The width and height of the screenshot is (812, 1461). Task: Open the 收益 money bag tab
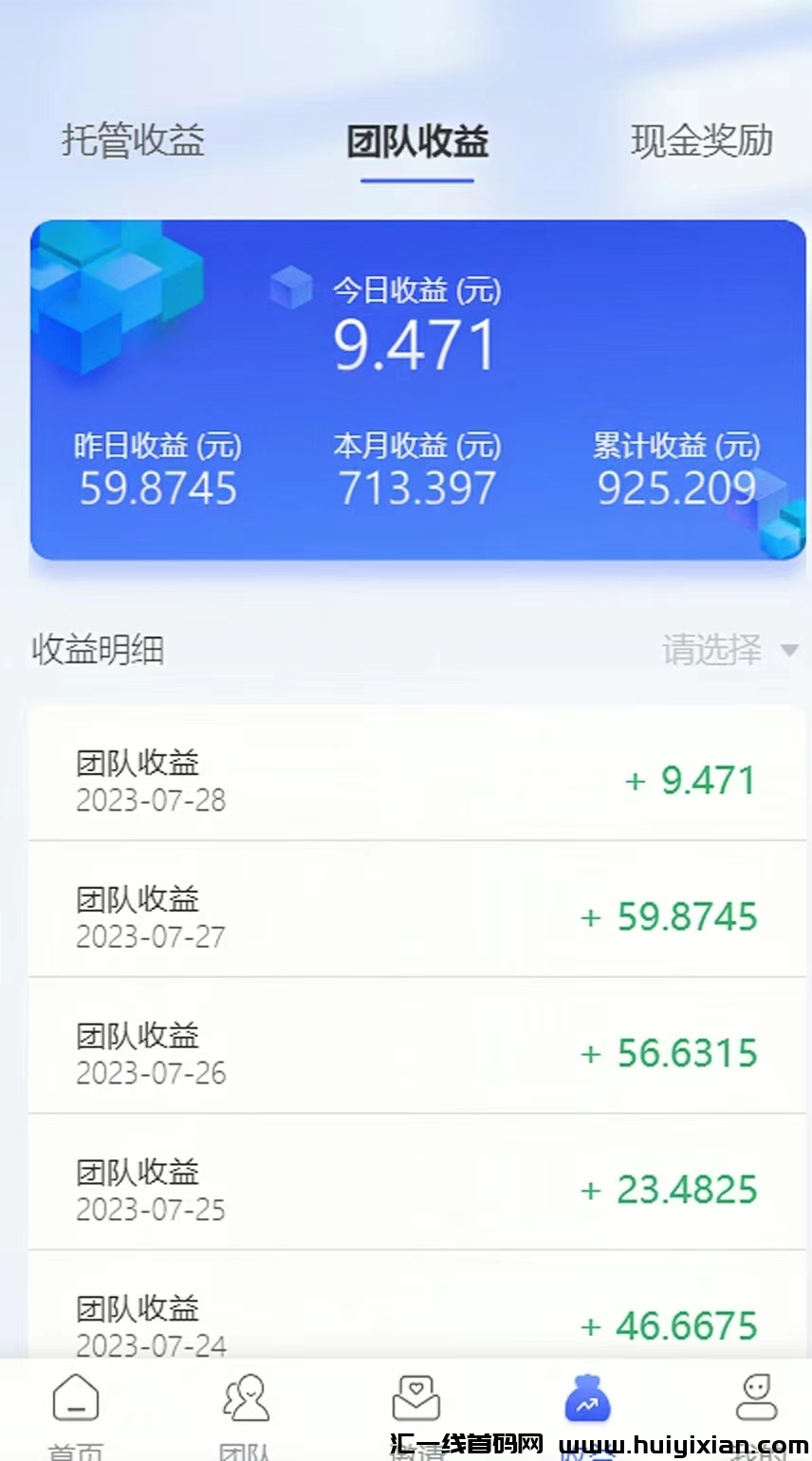point(587,1409)
